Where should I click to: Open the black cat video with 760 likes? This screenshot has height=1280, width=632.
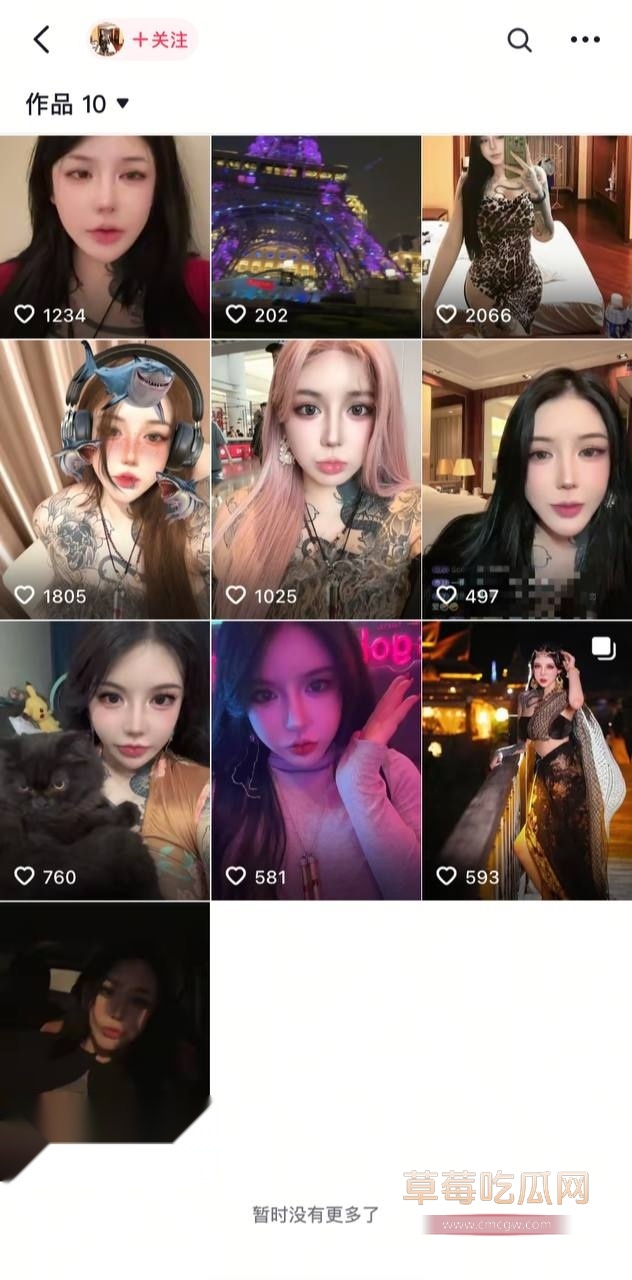(x=105, y=760)
